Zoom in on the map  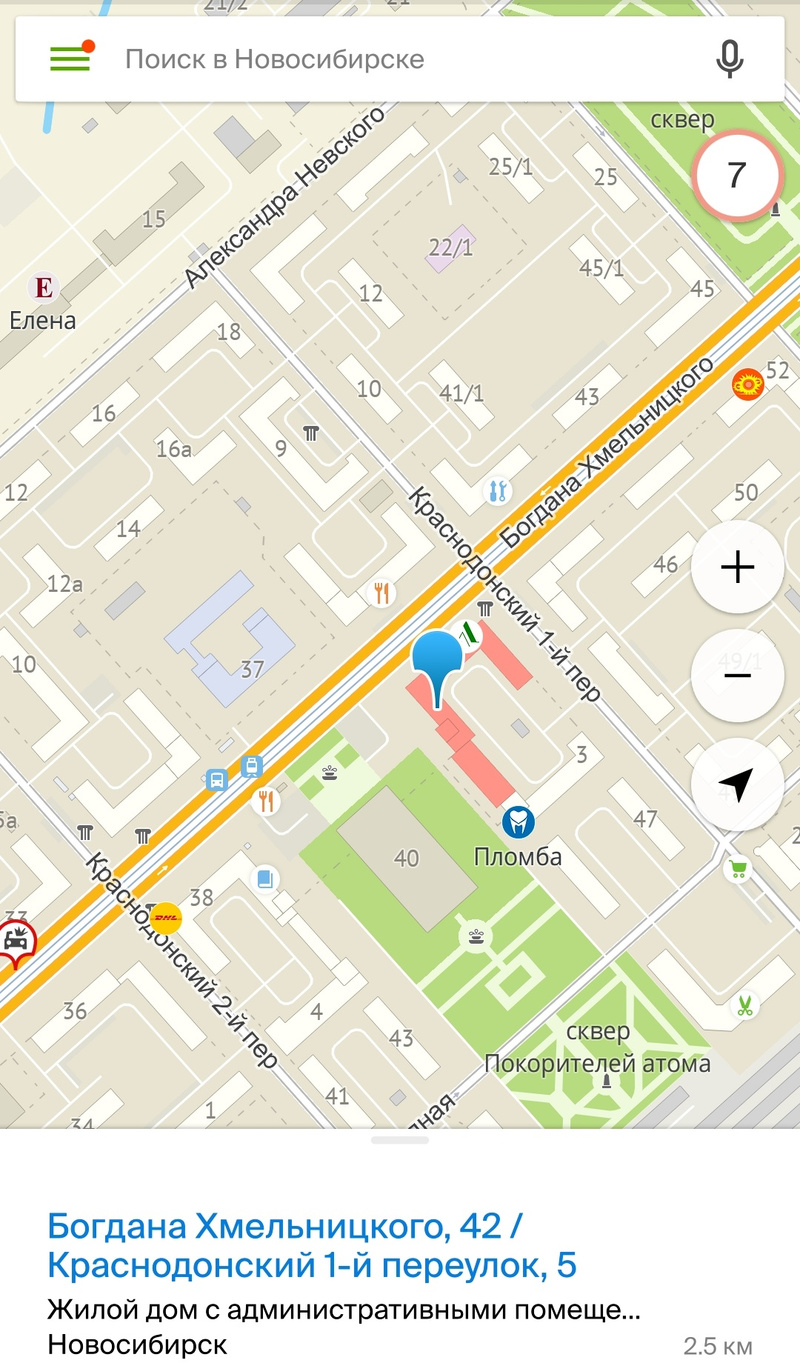point(737,568)
